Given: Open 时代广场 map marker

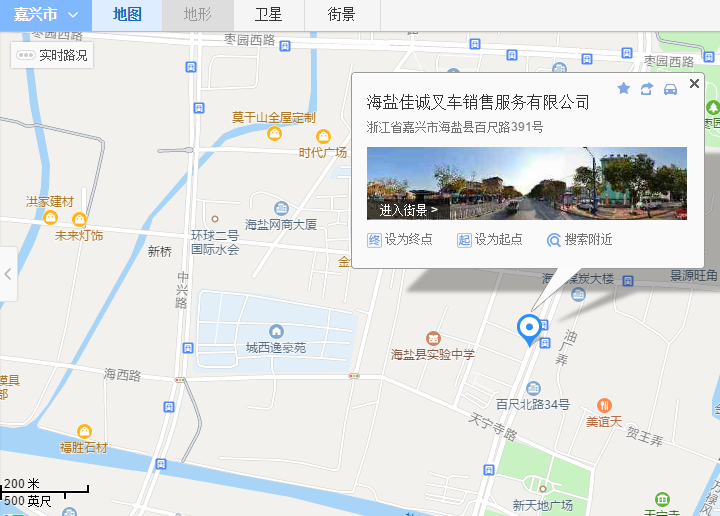Looking at the screenshot, I should coord(323,137).
